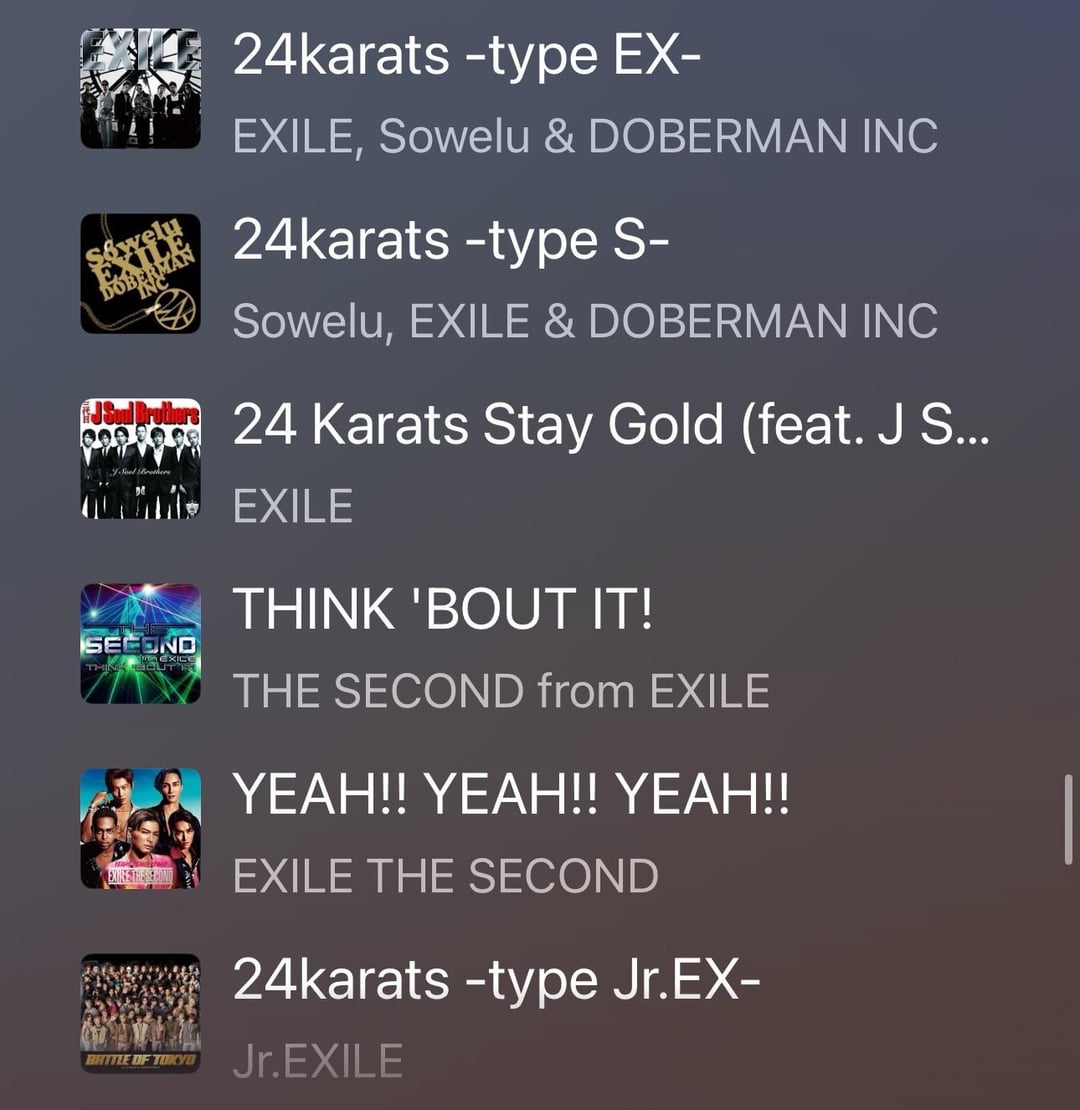Image resolution: width=1080 pixels, height=1110 pixels.
Task: Open 24 Karats Stay Gold track
Action: 610,426
